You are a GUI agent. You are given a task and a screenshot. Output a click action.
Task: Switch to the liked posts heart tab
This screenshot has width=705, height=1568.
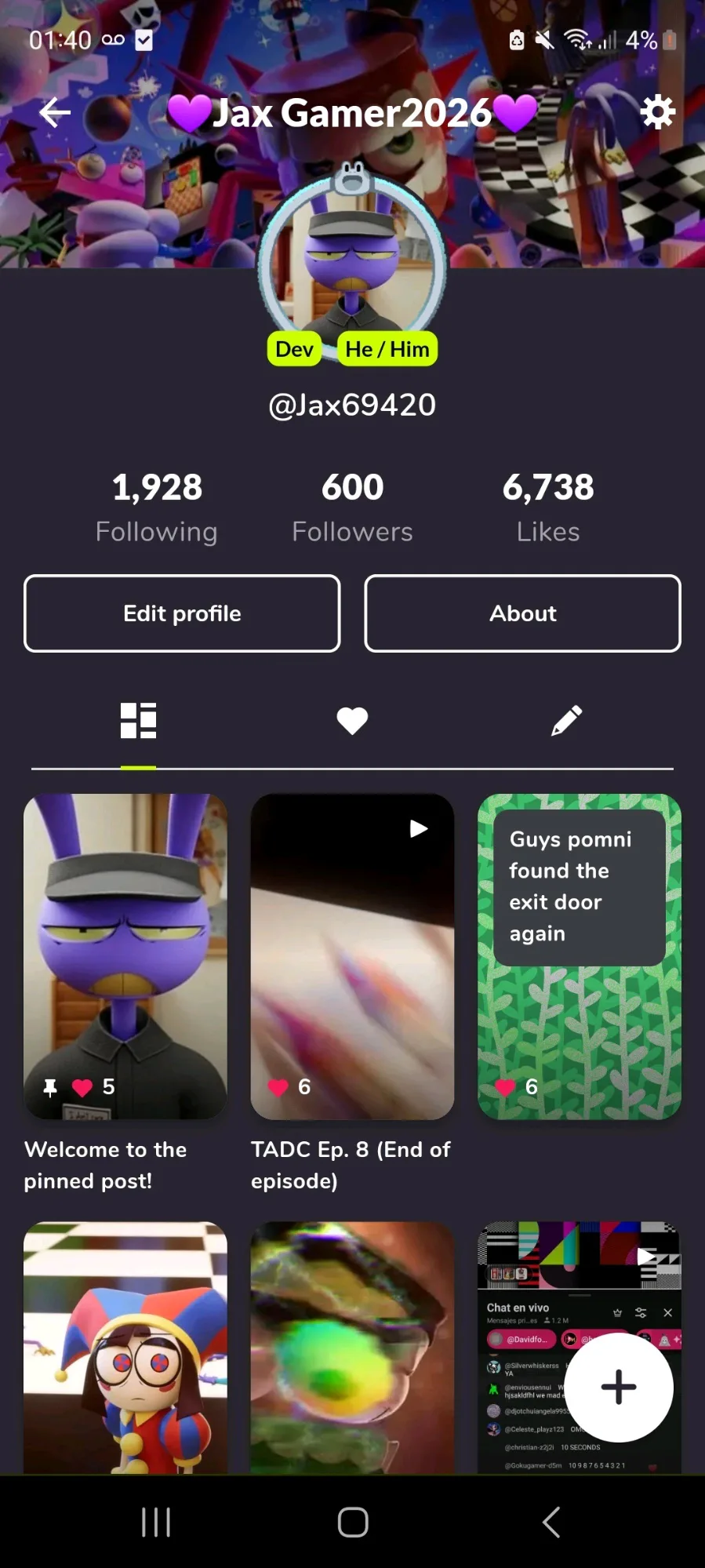pyautogui.click(x=352, y=721)
